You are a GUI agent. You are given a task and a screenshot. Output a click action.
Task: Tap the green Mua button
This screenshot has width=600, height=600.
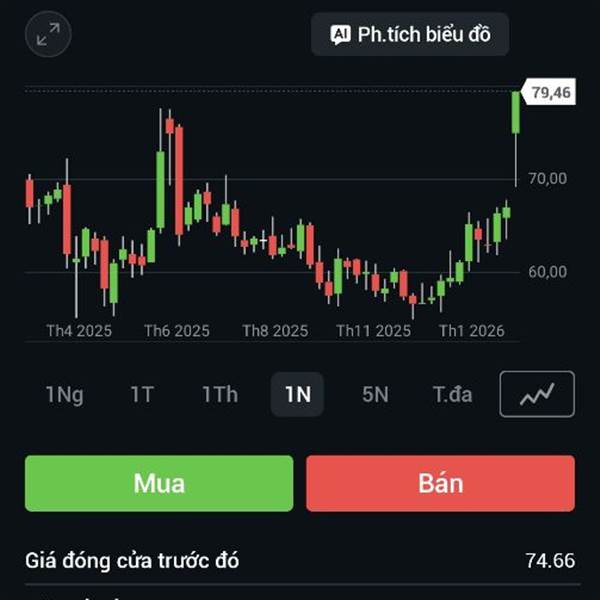pos(159,483)
